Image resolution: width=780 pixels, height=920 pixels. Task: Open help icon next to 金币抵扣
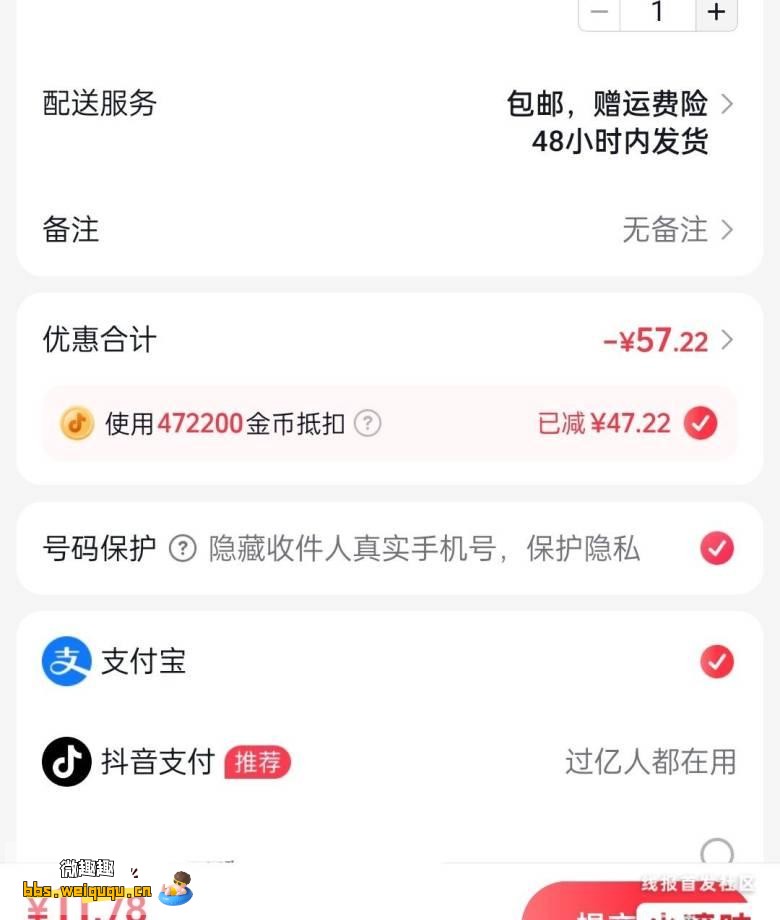[367, 423]
